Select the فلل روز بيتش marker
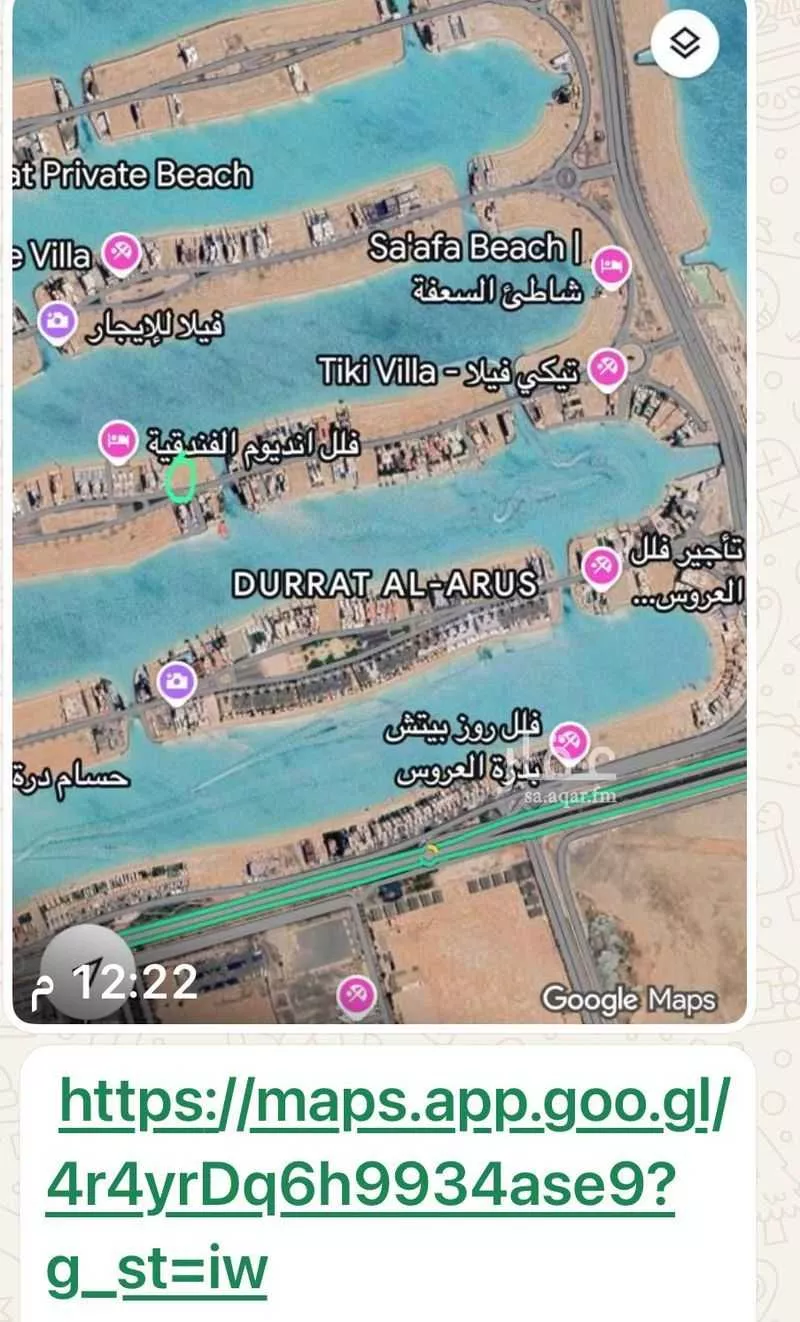Screen dimensions: 800x1322 tap(568, 740)
